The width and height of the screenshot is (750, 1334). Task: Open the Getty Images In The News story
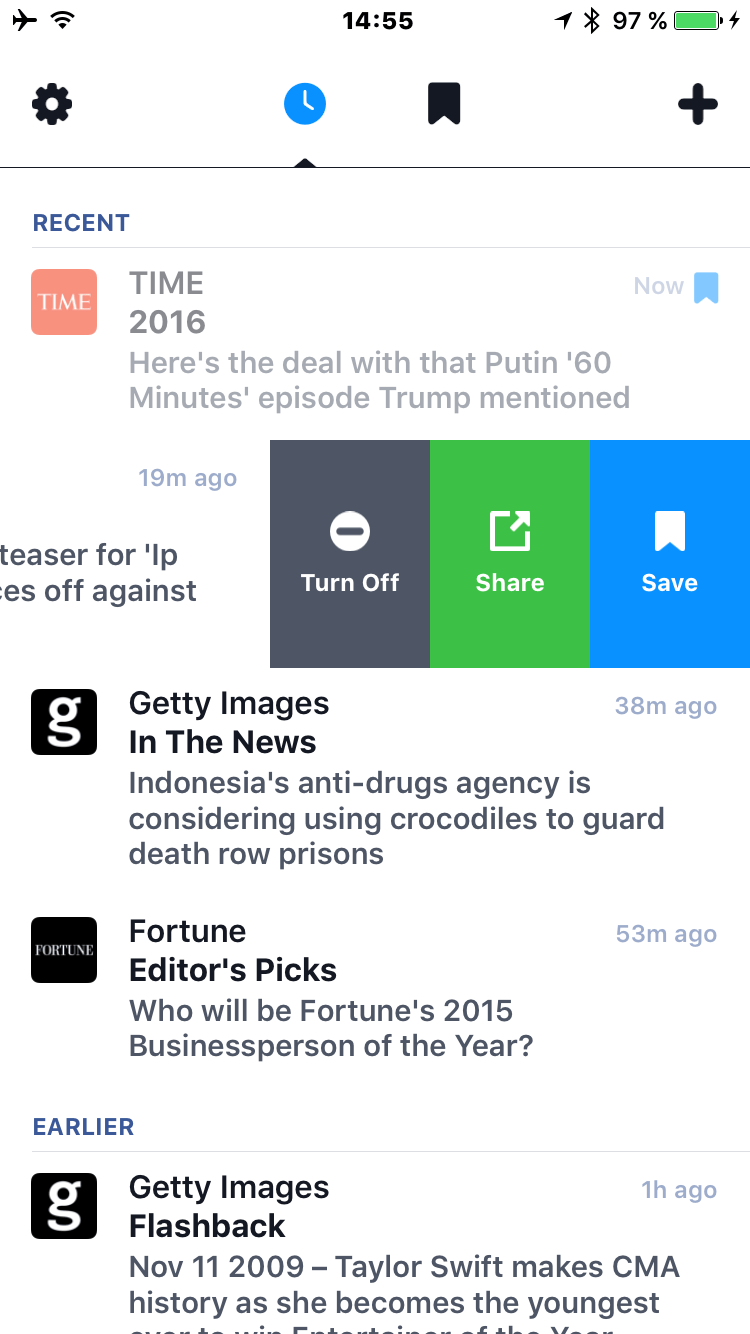(x=375, y=779)
